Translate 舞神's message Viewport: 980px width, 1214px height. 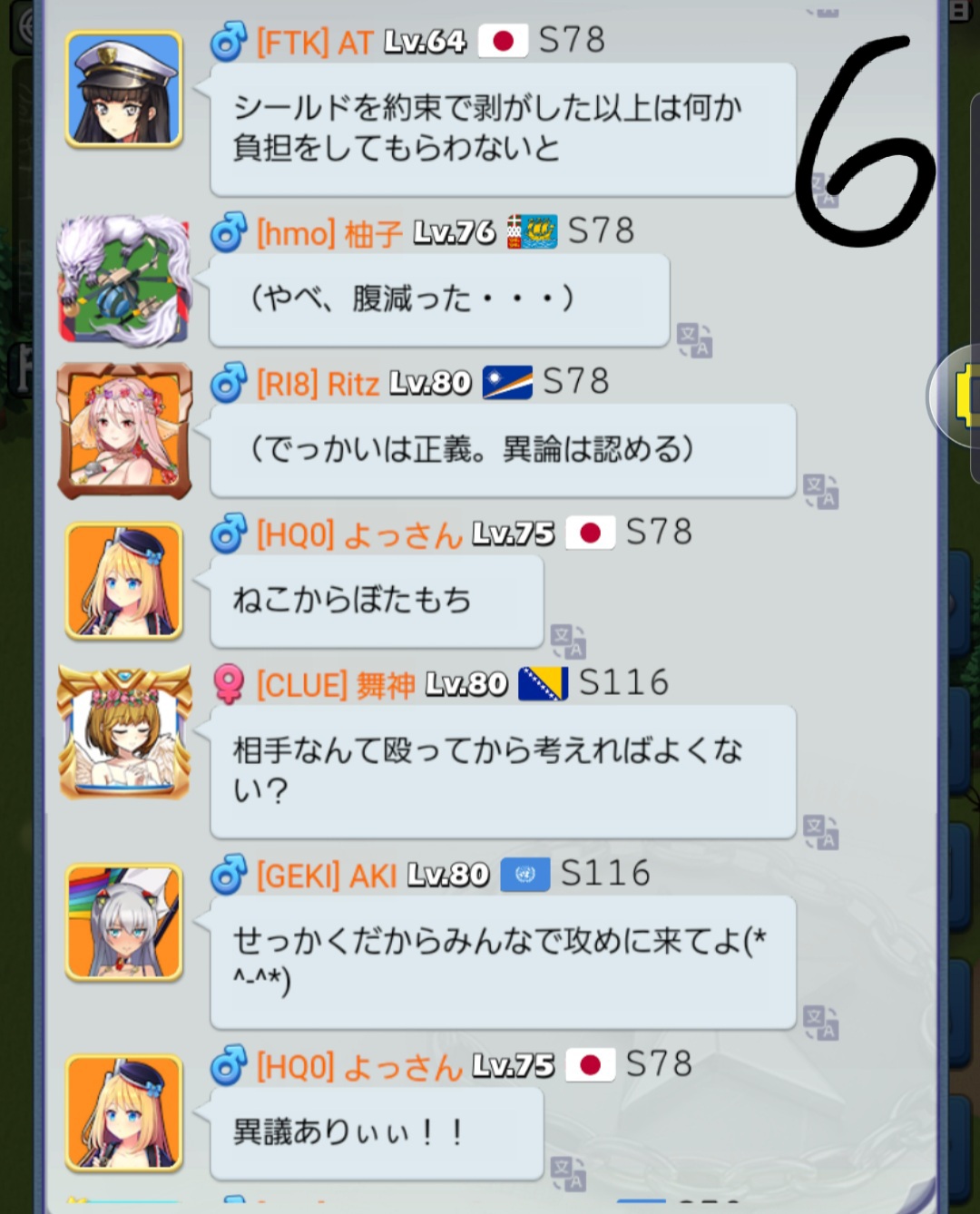click(x=820, y=832)
